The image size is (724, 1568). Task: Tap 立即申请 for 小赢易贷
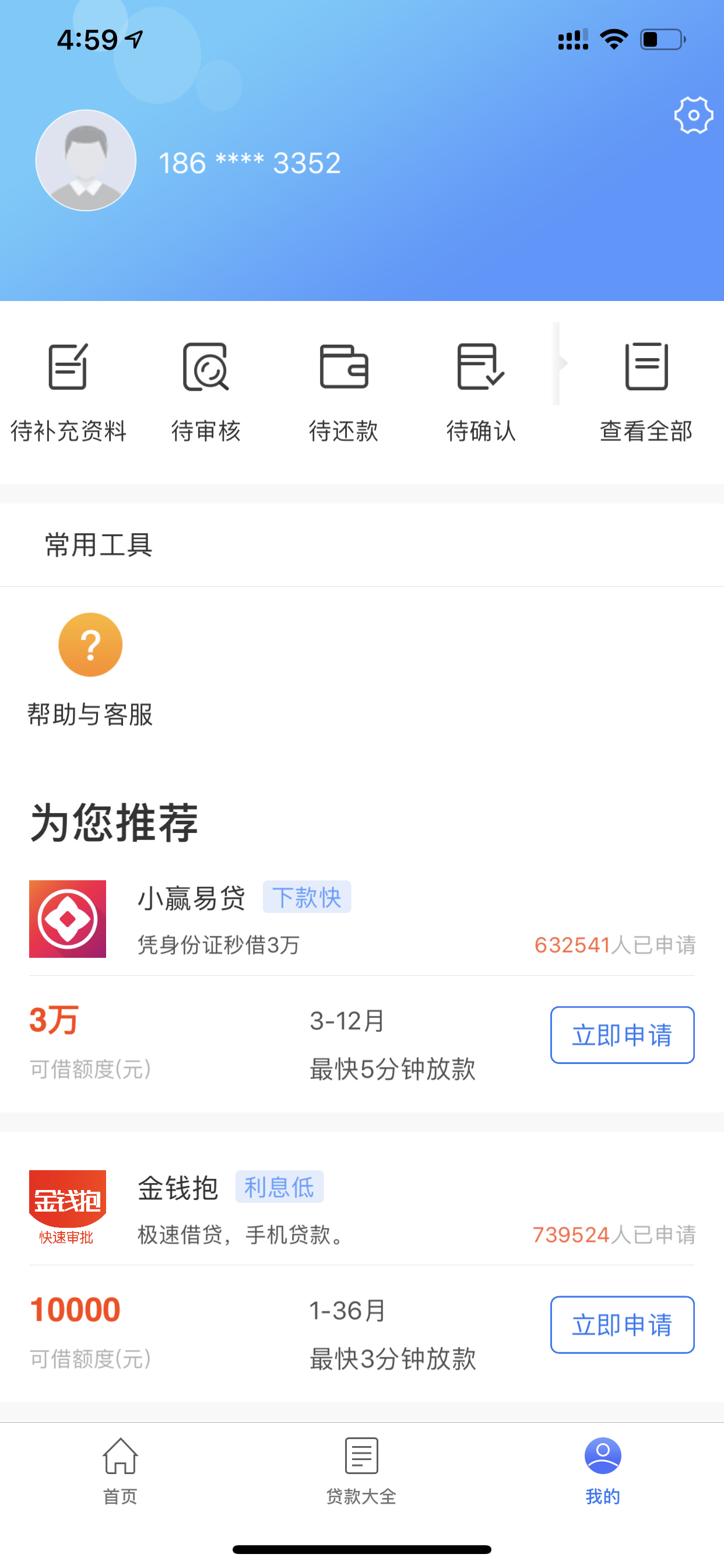pos(622,1035)
